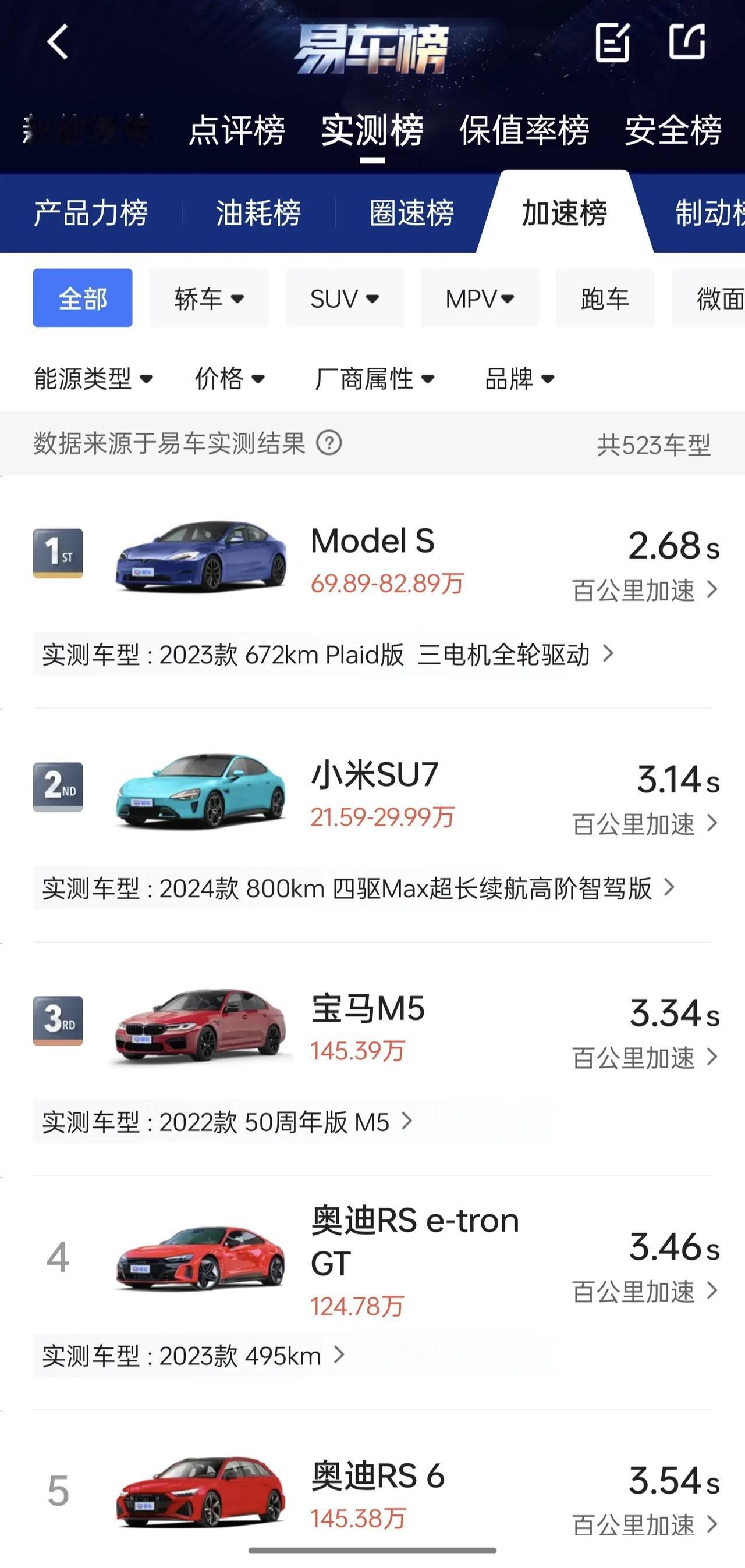Select the 产品力榜 sub-tab
The width and height of the screenshot is (745, 1568).
(91, 213)
